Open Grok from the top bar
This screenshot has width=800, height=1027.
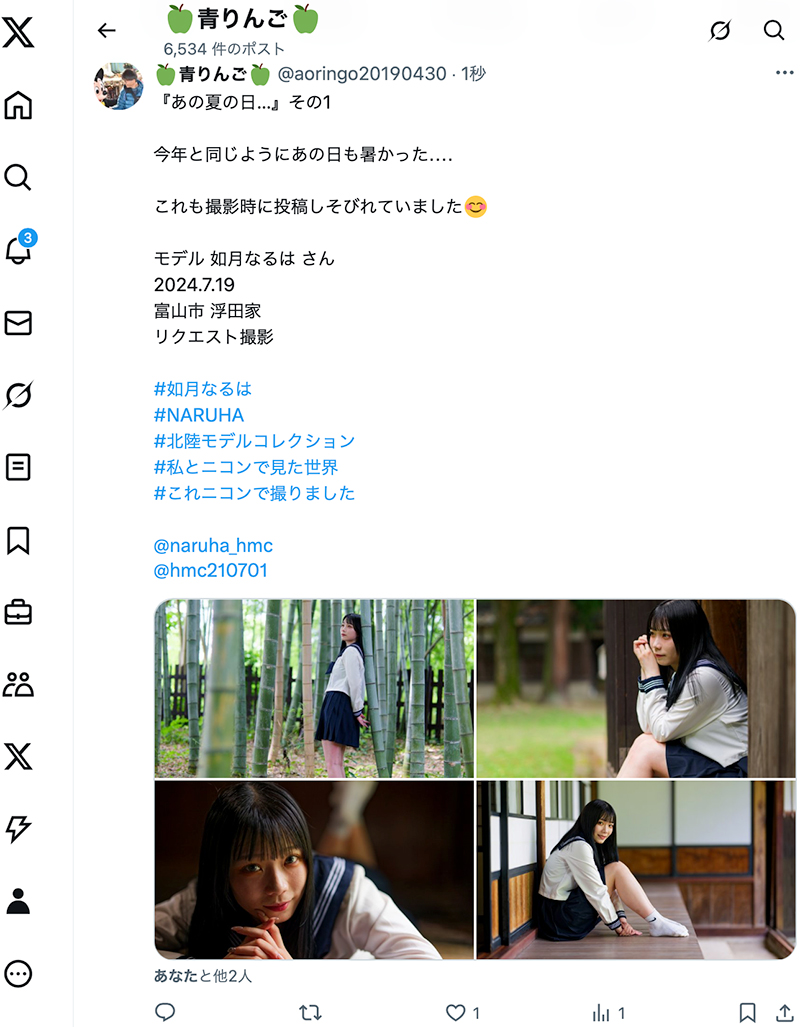point(719,31)
